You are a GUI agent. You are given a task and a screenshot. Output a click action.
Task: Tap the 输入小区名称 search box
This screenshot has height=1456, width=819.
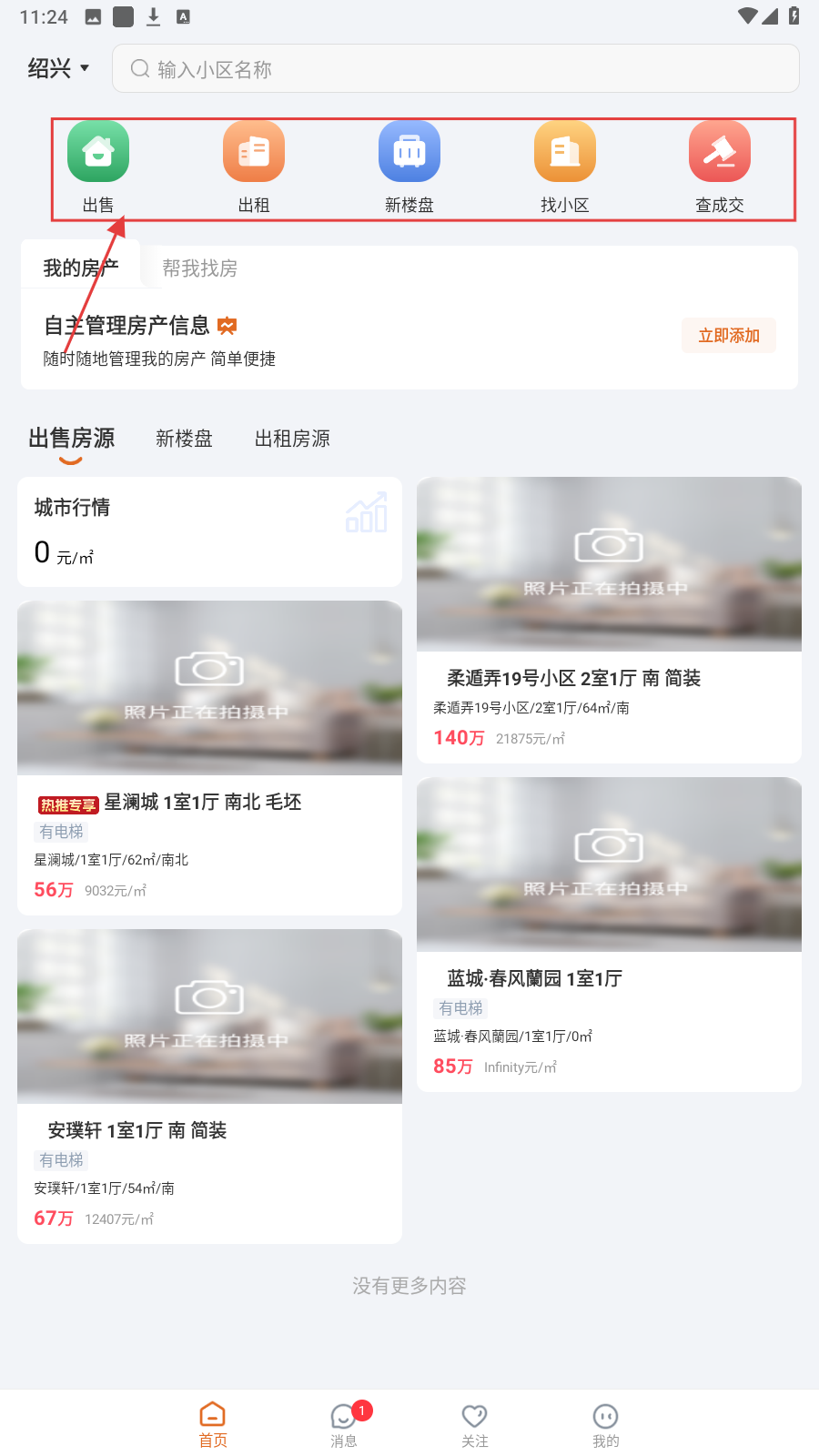(x=455, y=69)
